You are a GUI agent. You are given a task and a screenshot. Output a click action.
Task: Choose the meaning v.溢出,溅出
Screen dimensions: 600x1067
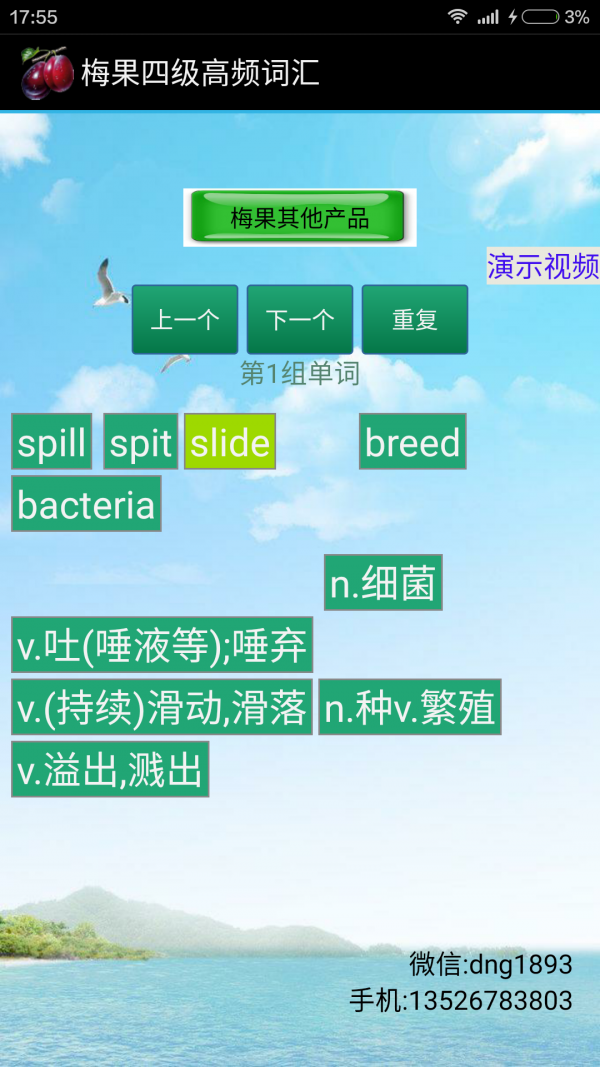[x=110, y=769]
